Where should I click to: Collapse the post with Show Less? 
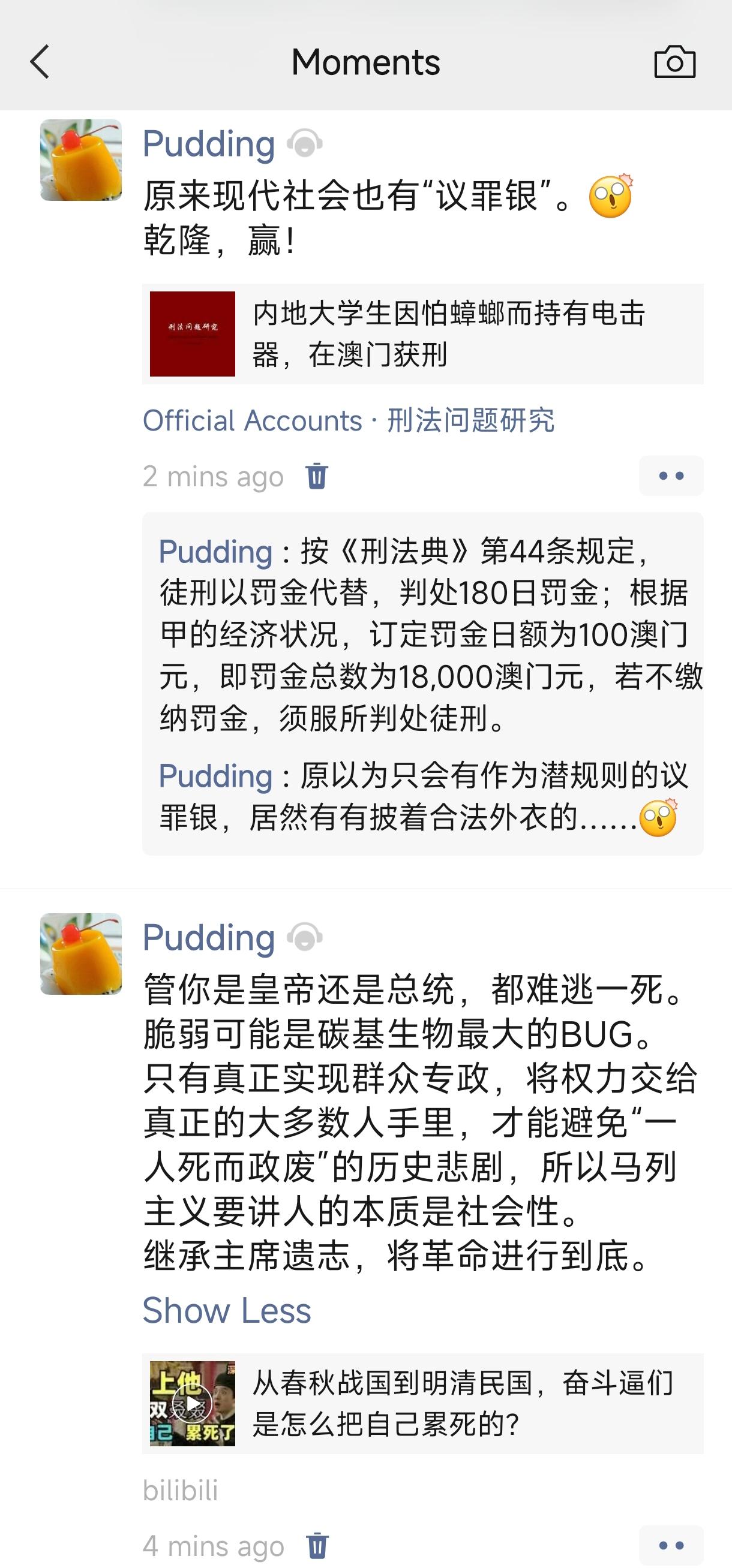click(x=227, y=1311)
